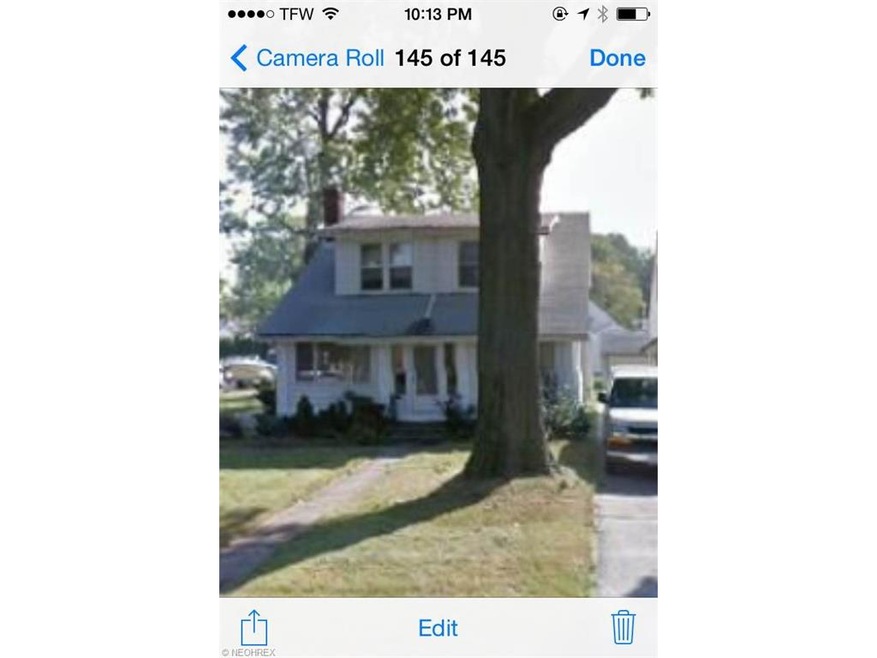This screenshot has height=658, width=877.
Task: Edit the current photo
Action: coord(437,628)
